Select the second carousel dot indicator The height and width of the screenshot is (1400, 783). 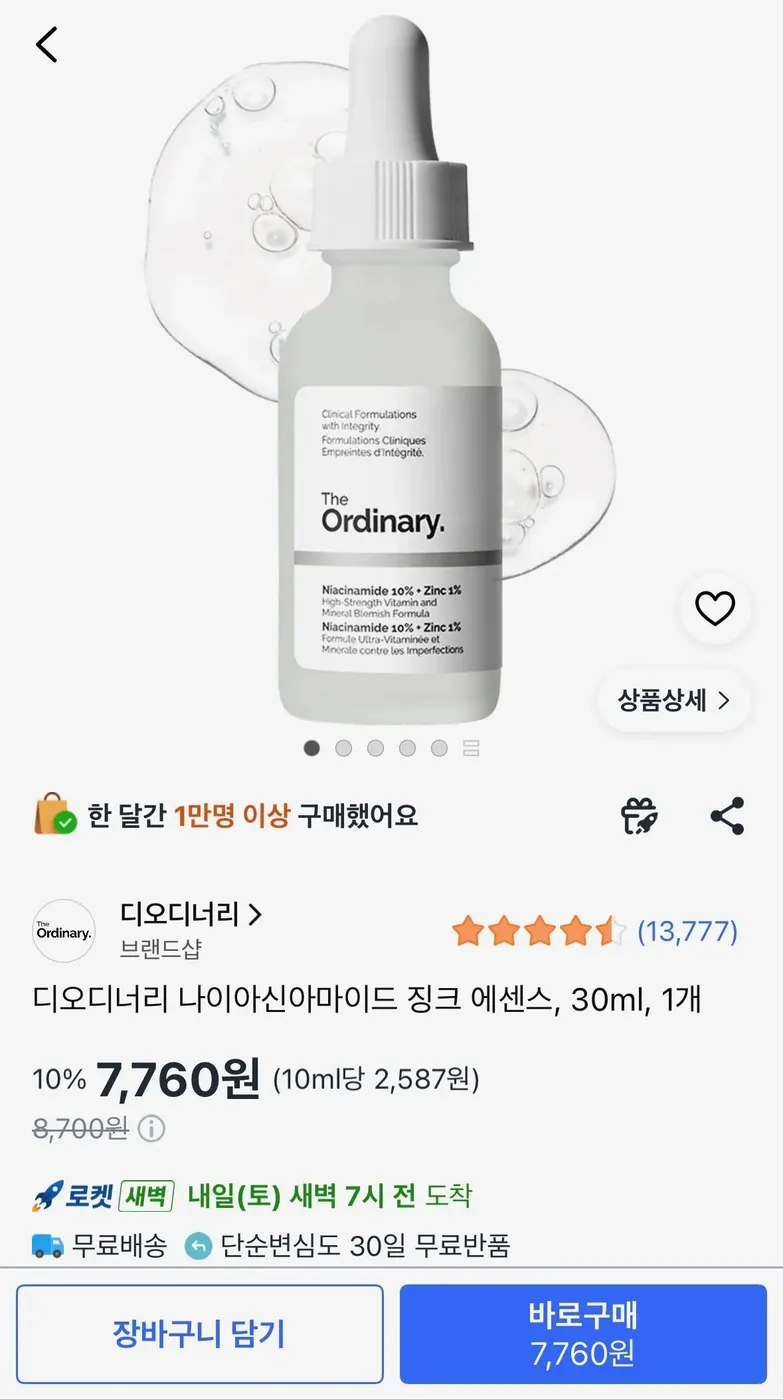tap(344, 747)
